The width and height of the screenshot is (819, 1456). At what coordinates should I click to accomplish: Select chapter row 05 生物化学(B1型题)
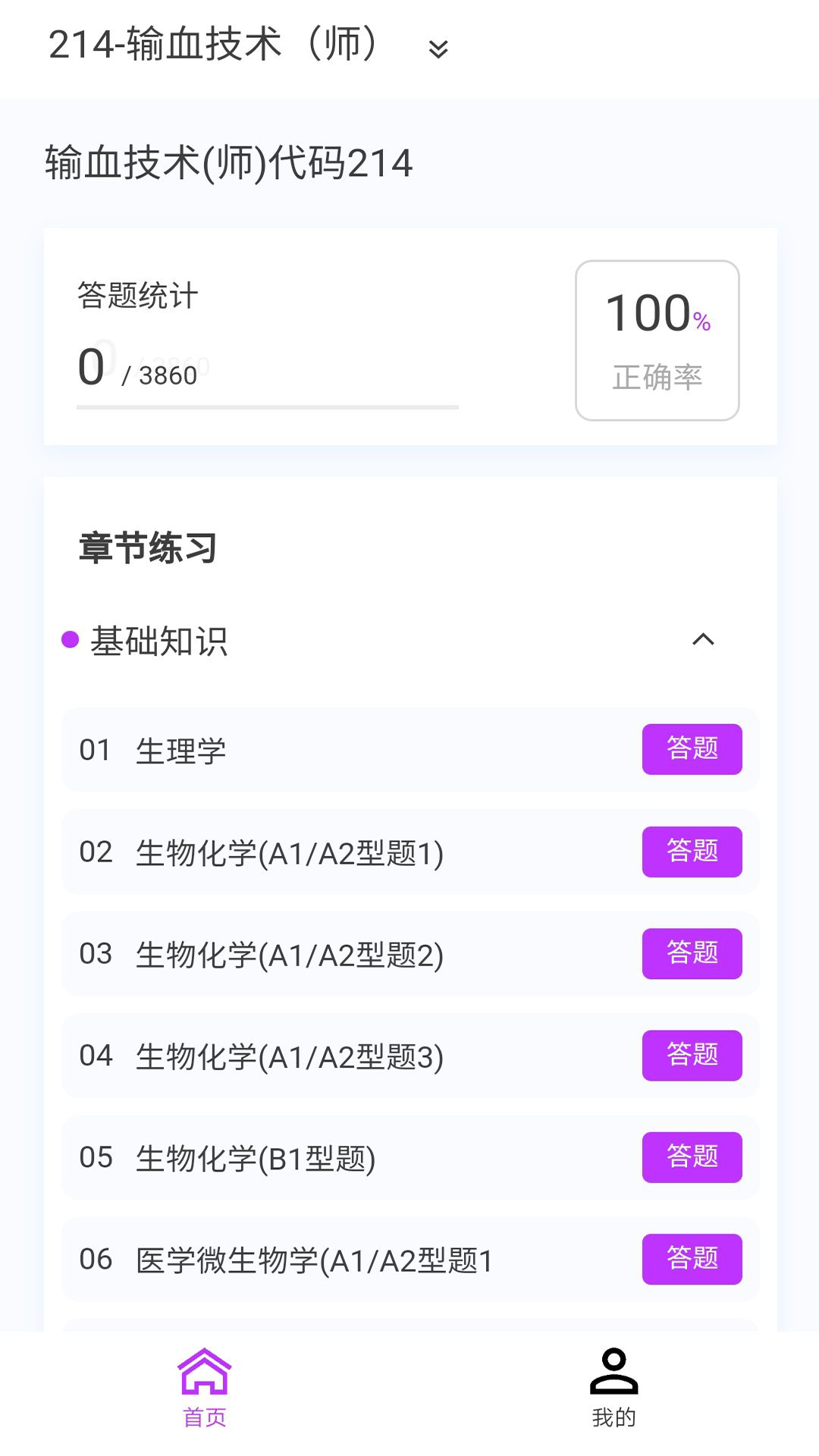[x=409, y=1158]
